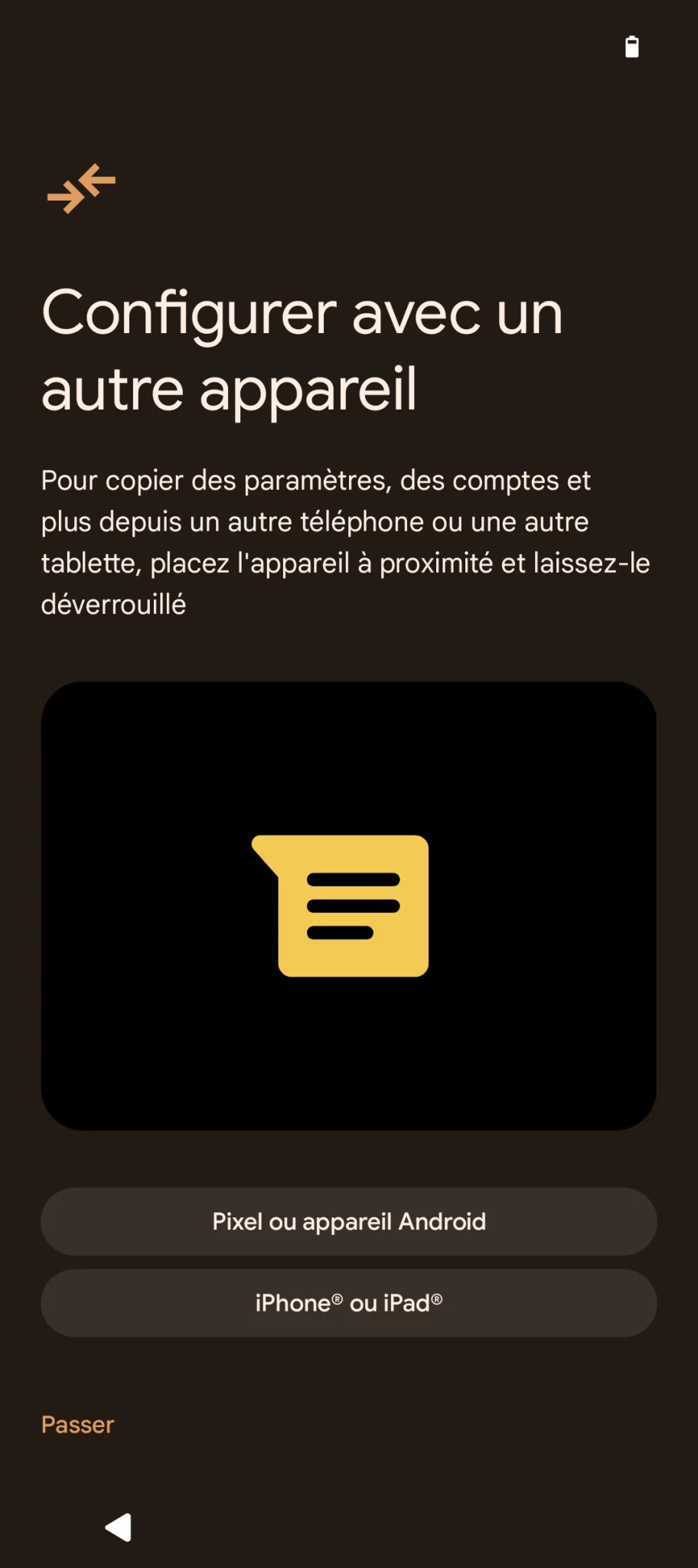The image size is (698, 1568).
Task: Go back with the navigation arrow
Action: coord(118,1527)
